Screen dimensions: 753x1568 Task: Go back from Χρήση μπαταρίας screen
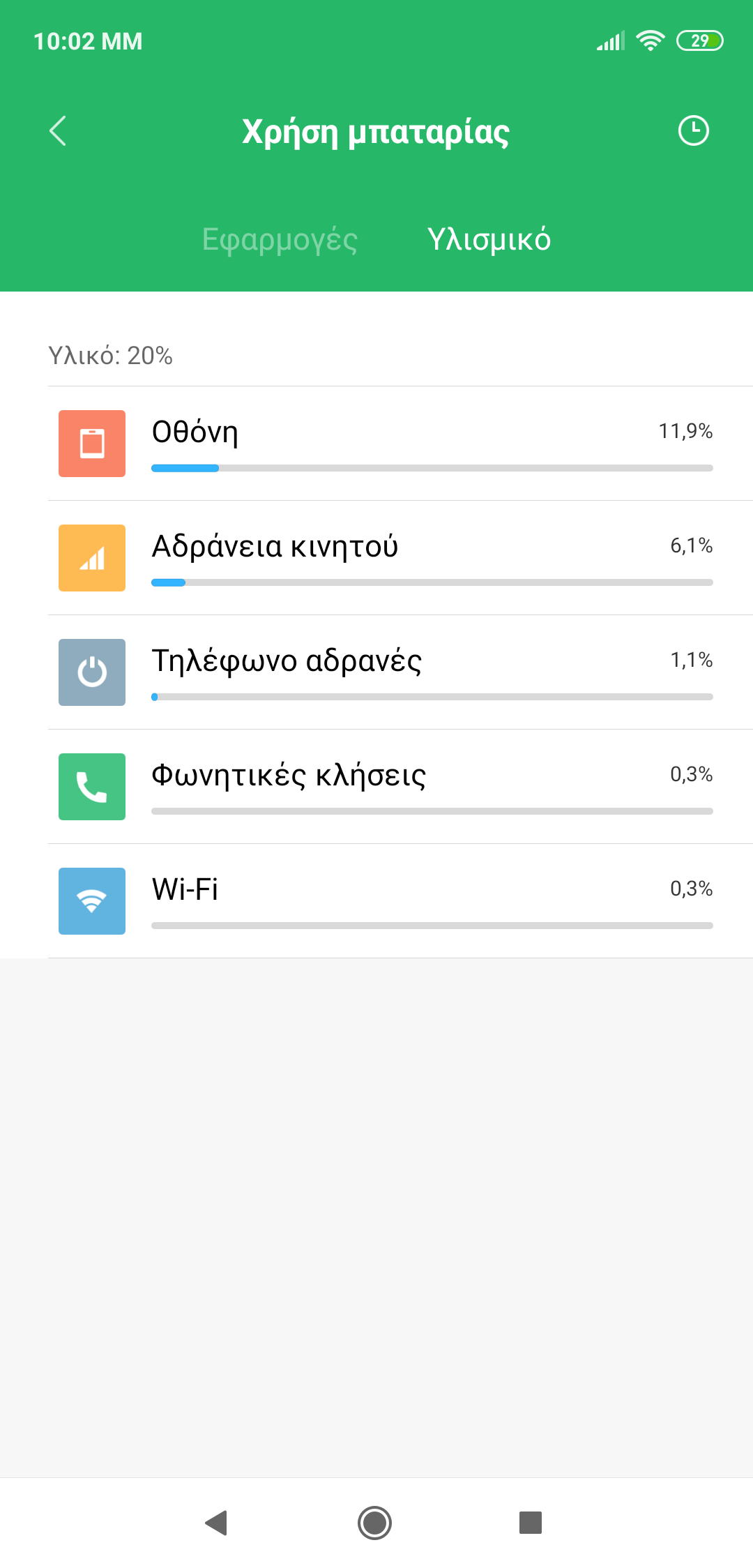59,131
